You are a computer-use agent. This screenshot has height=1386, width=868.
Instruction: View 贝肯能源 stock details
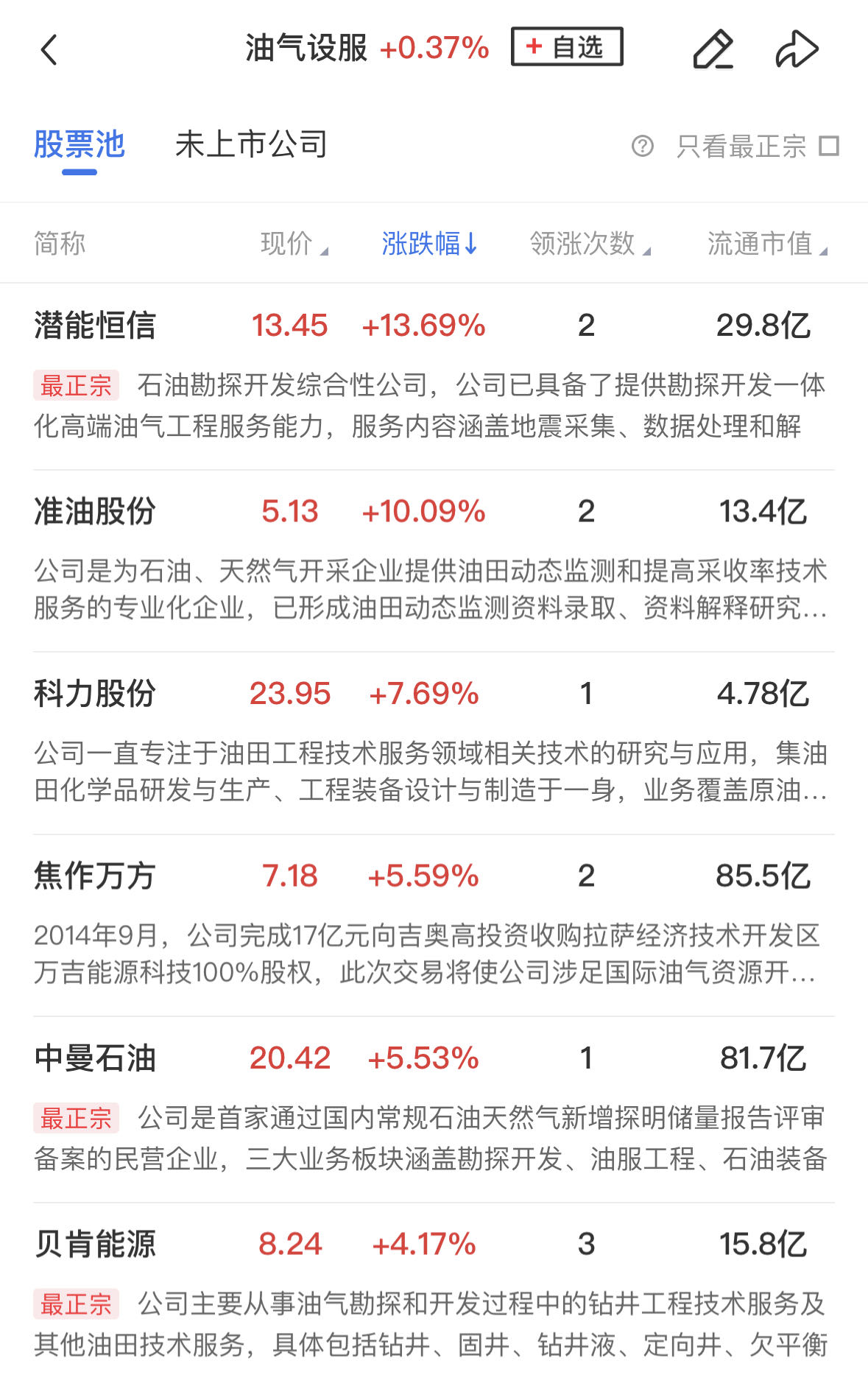(x=95, y=1244)
